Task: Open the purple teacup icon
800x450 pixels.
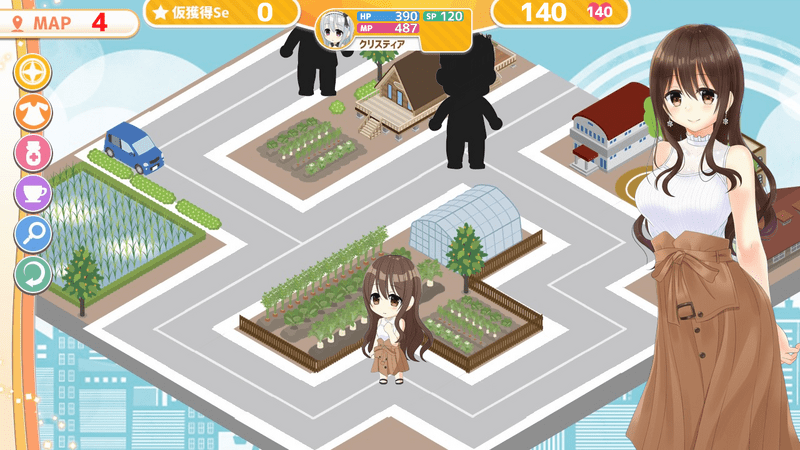Action: point(32,194)
